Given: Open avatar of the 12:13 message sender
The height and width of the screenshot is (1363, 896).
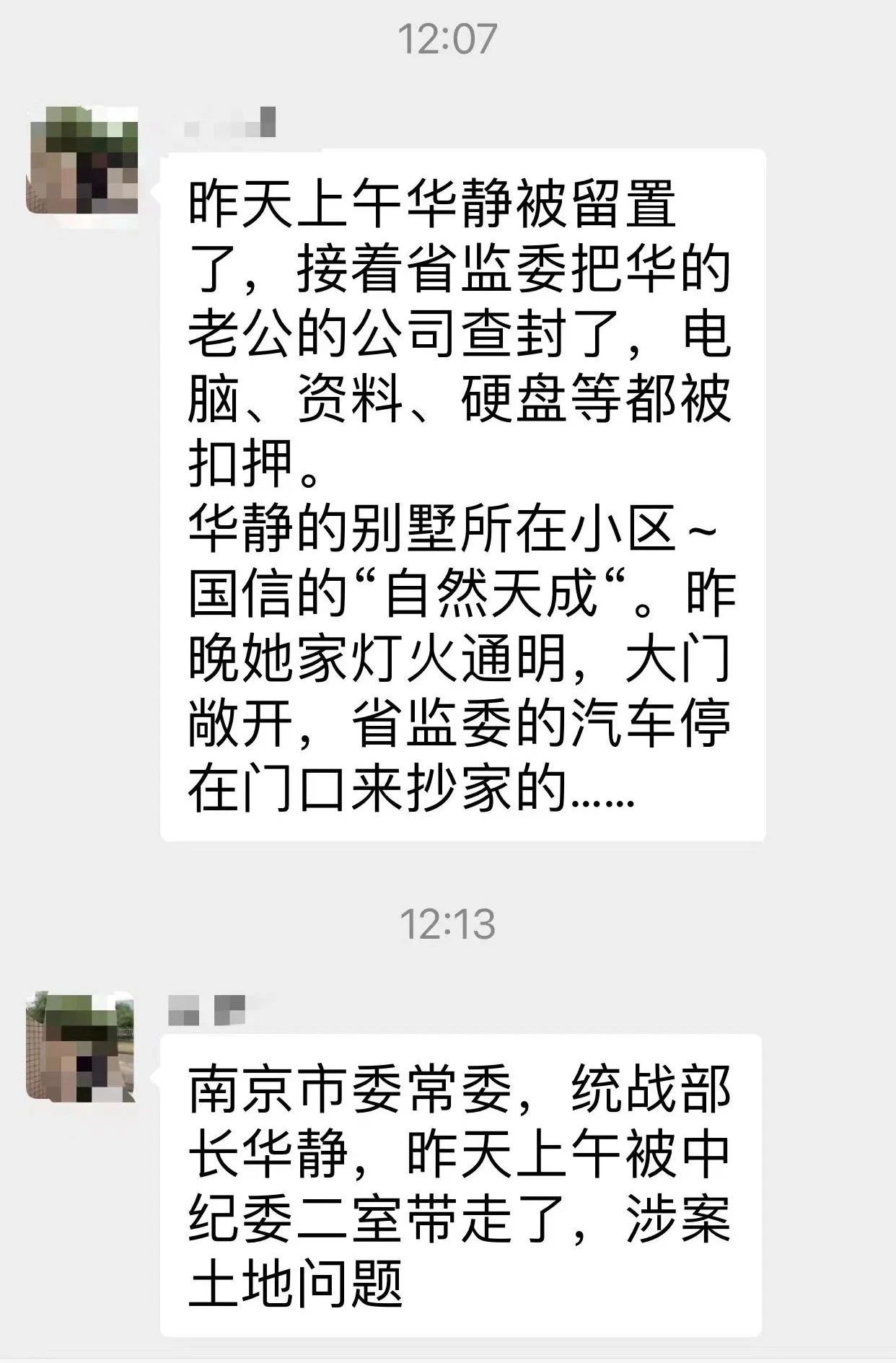Looking at the screenshot, I should tap(80, 1046).
